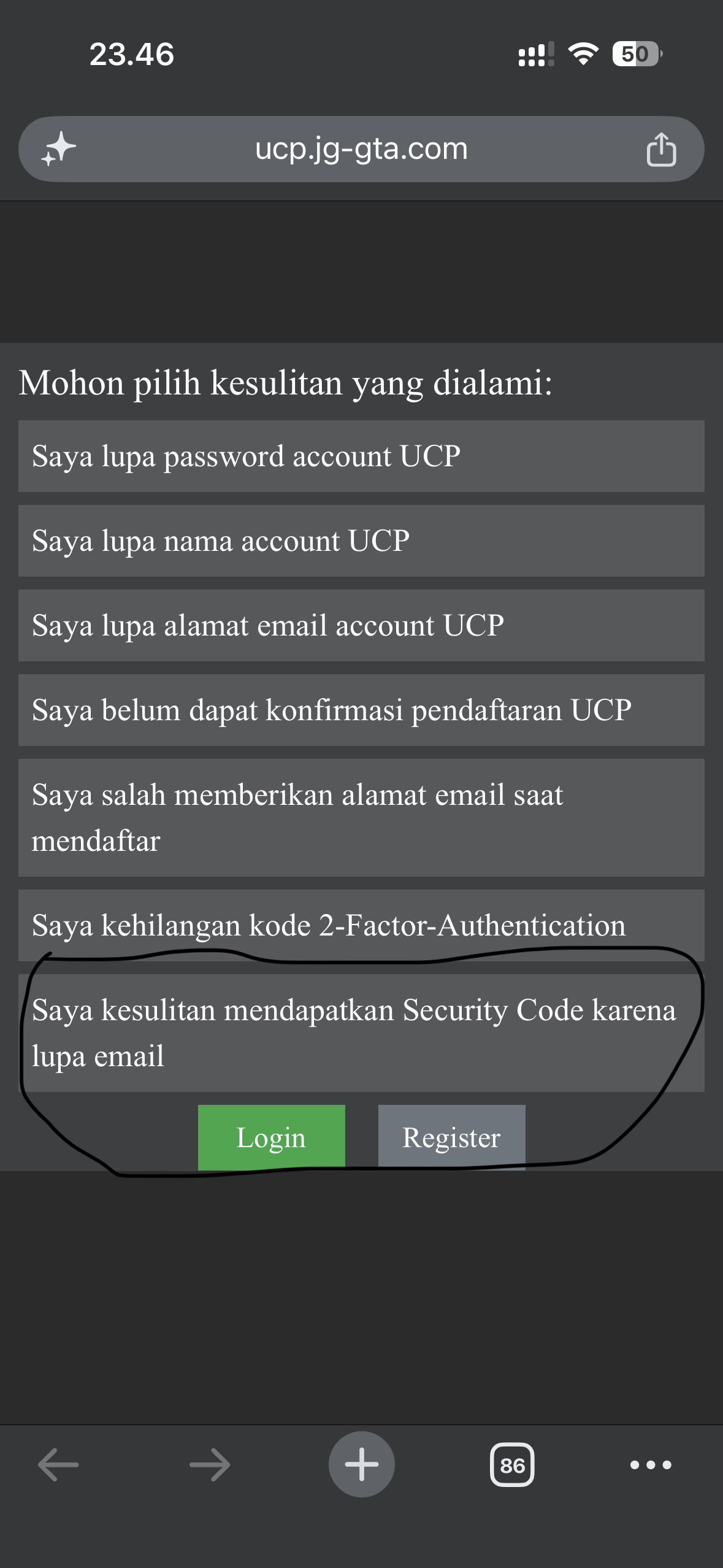Tap the Register button
Image resolution: width=723 pixels, height=1568 pixels.
[451, 1137]
